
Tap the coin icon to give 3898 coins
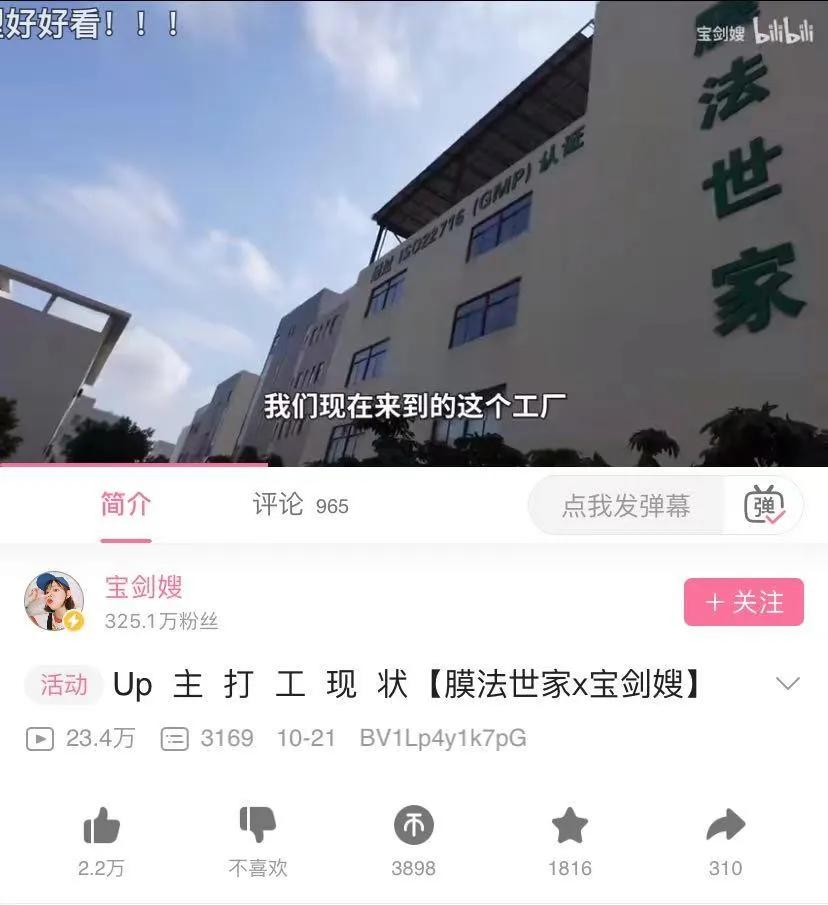[413, 825]
